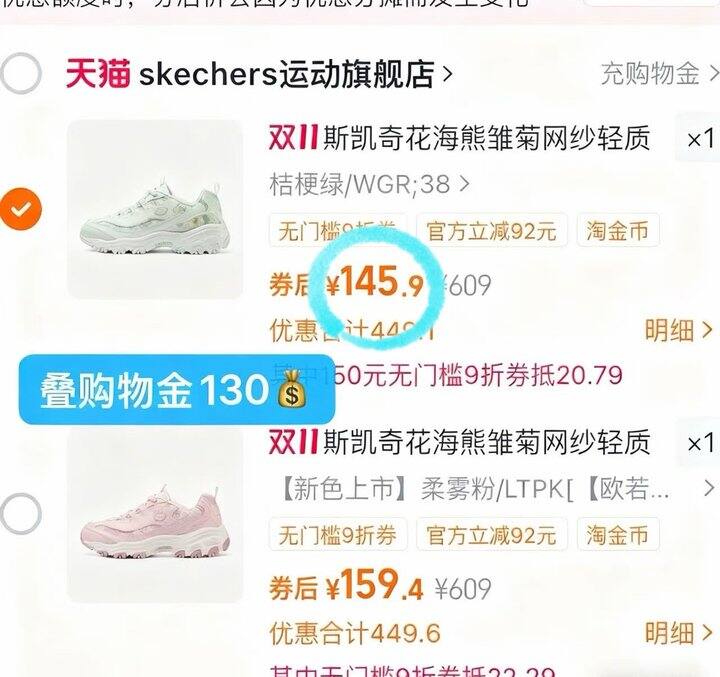Open 充购物金 top-up link
The image size is (720, 677).
coord(660,73)
